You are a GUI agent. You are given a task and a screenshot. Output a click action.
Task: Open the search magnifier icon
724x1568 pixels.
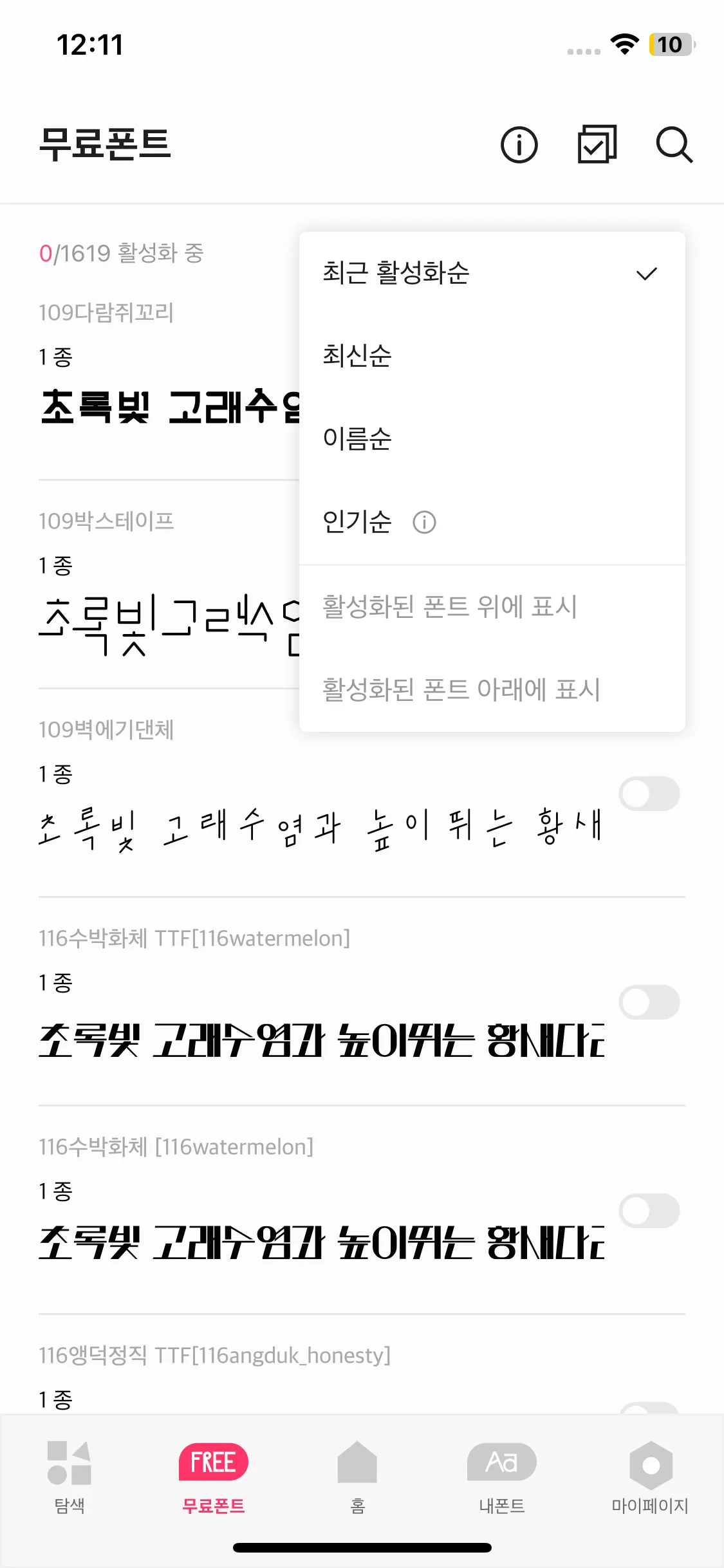click(x=674, y=145)
